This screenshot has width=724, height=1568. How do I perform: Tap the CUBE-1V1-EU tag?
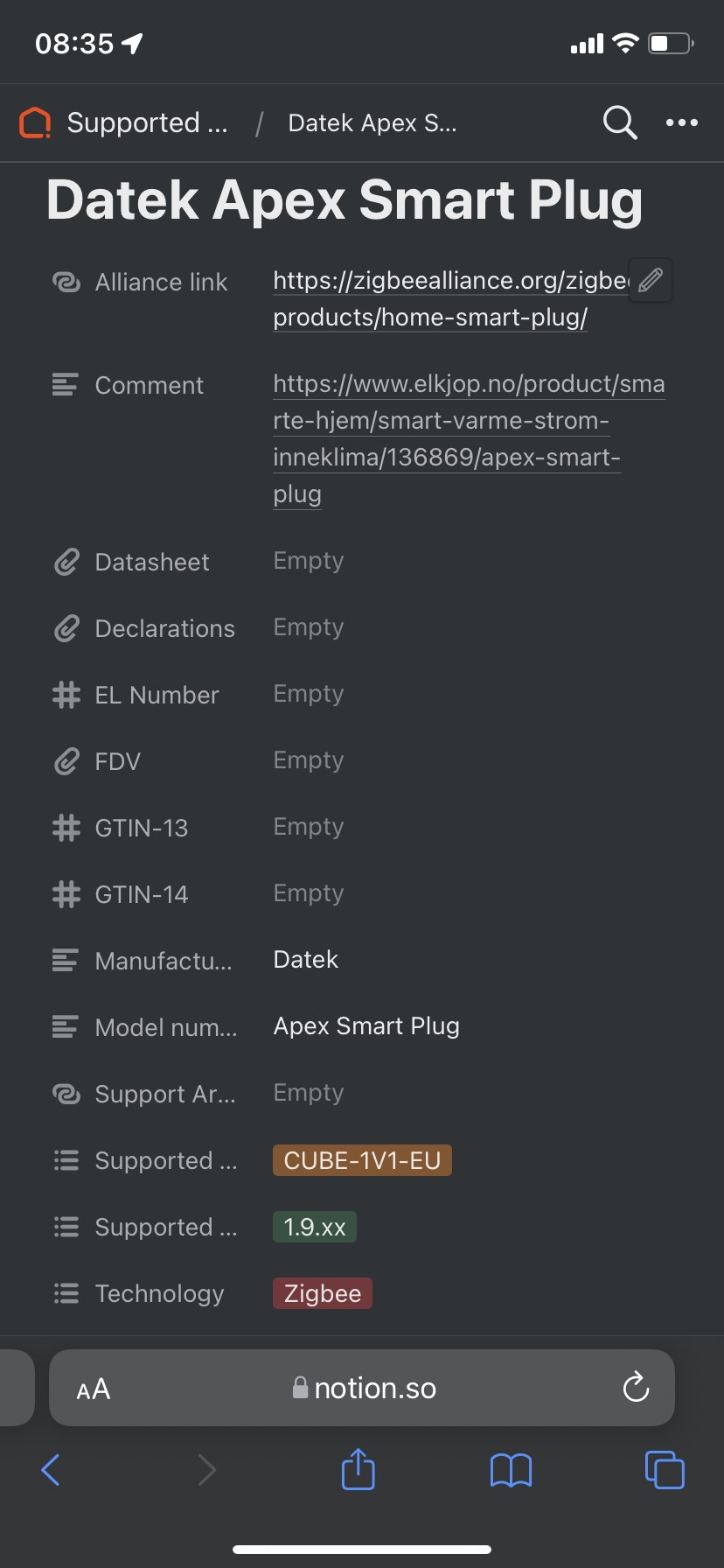362,1160
